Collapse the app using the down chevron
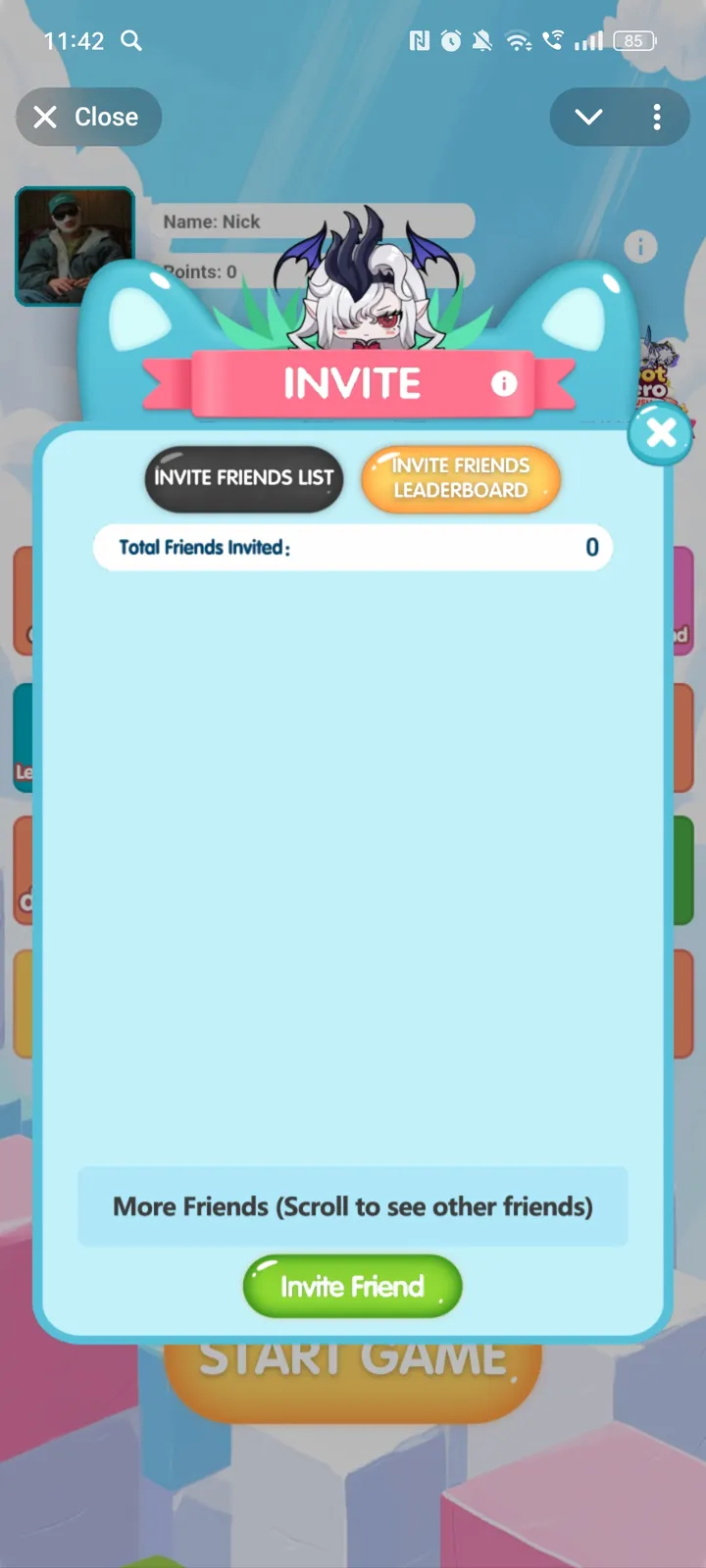The image size is (706, 1568). tap(588, 117)
